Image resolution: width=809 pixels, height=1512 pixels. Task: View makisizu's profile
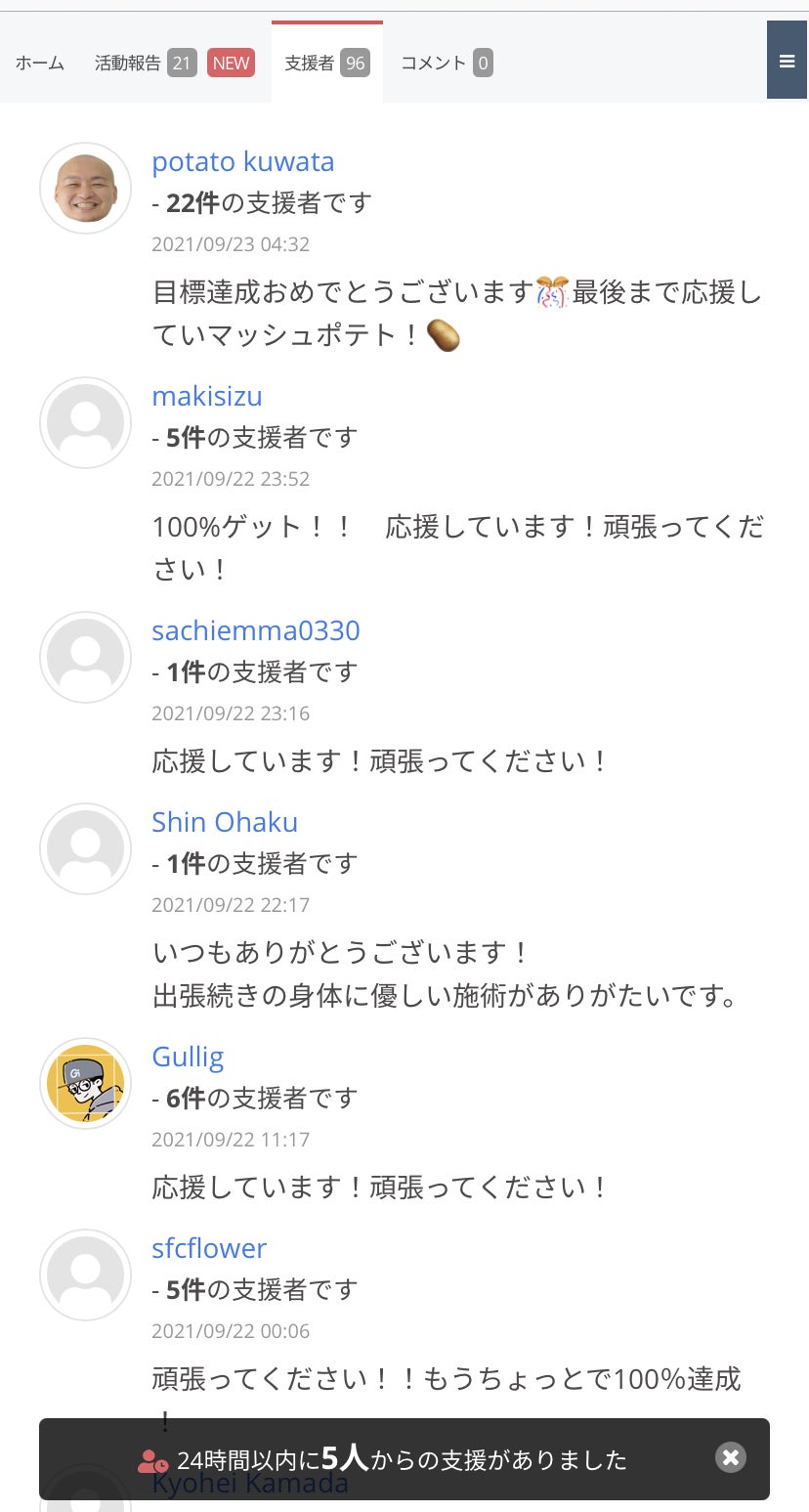pos(206,396)
